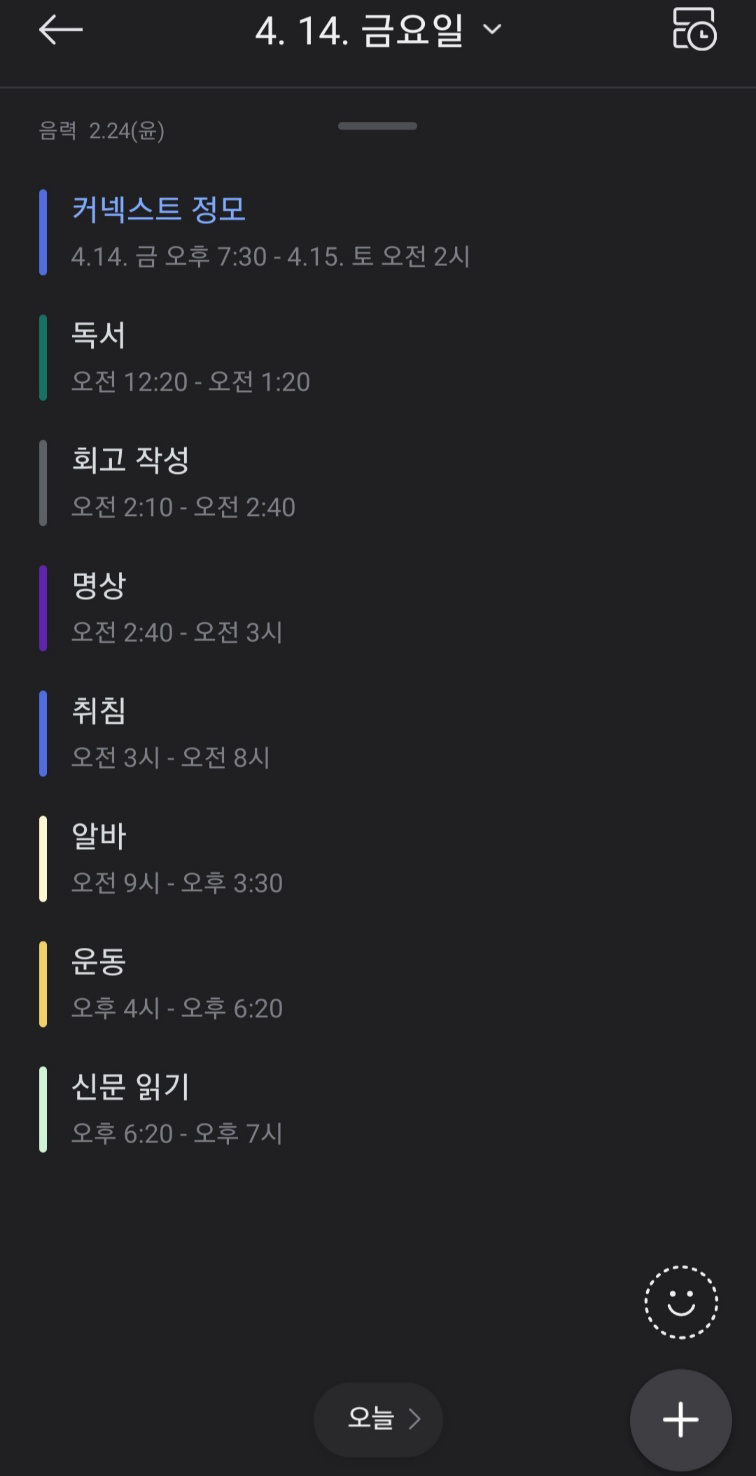This screenshot has width=756, height=1476.
Task: Open the schedule history clock icon
Action: coord(697,30)
